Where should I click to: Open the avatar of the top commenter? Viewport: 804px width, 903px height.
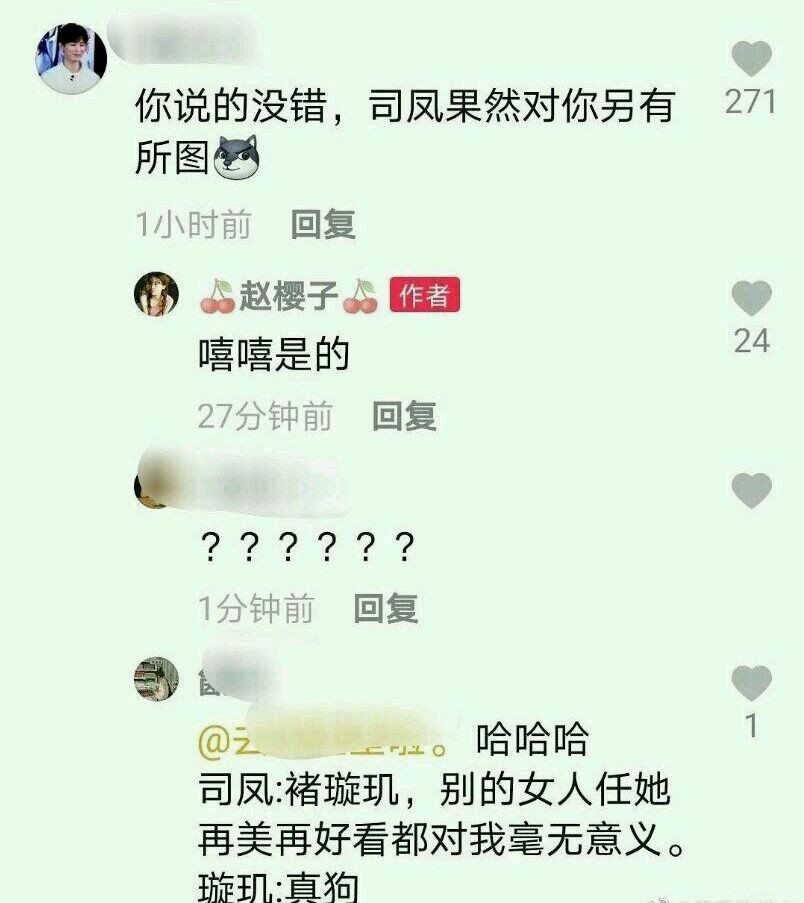pos(72,59)
